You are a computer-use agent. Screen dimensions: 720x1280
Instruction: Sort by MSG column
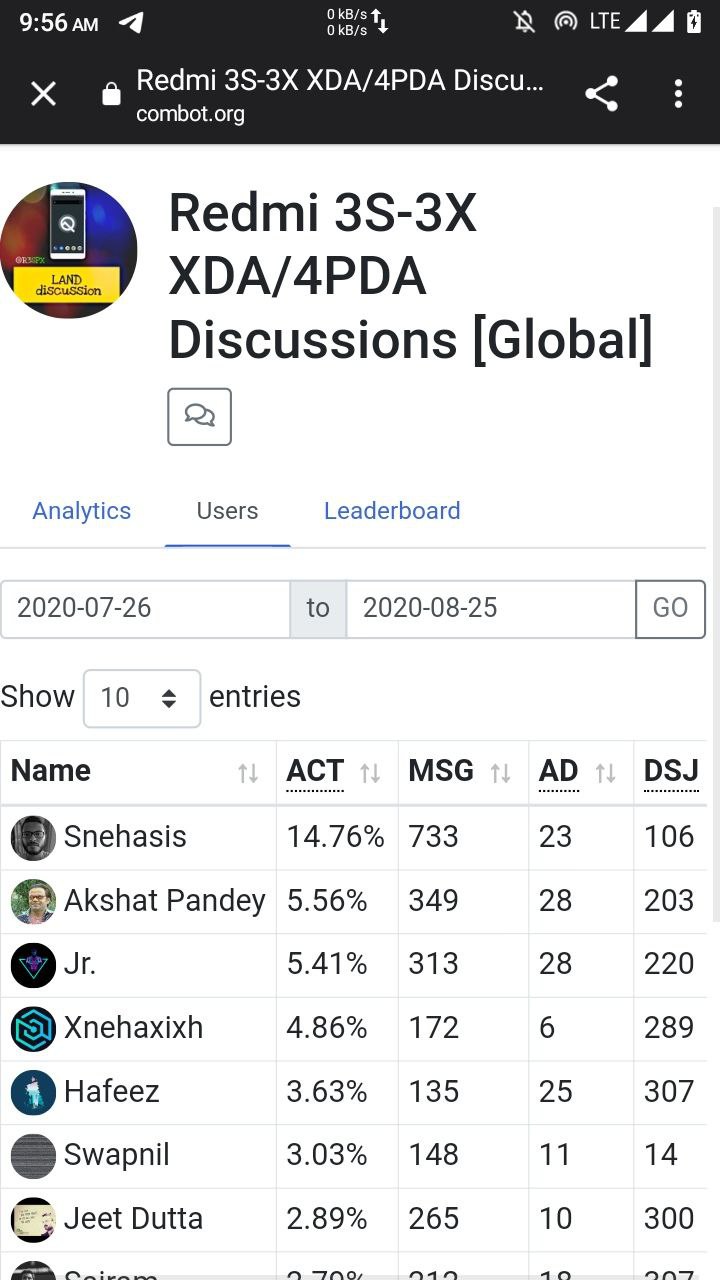(463, 771)
